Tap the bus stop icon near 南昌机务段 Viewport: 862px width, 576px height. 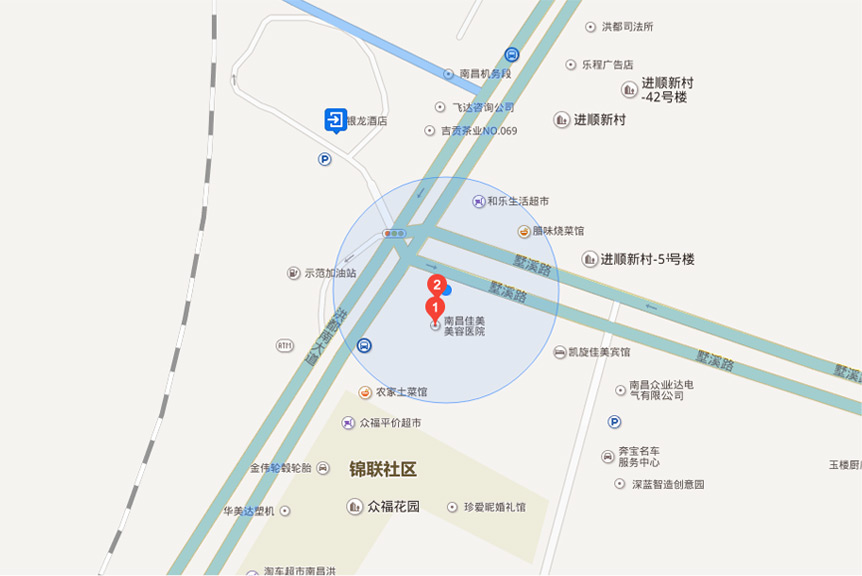[512, 55]
